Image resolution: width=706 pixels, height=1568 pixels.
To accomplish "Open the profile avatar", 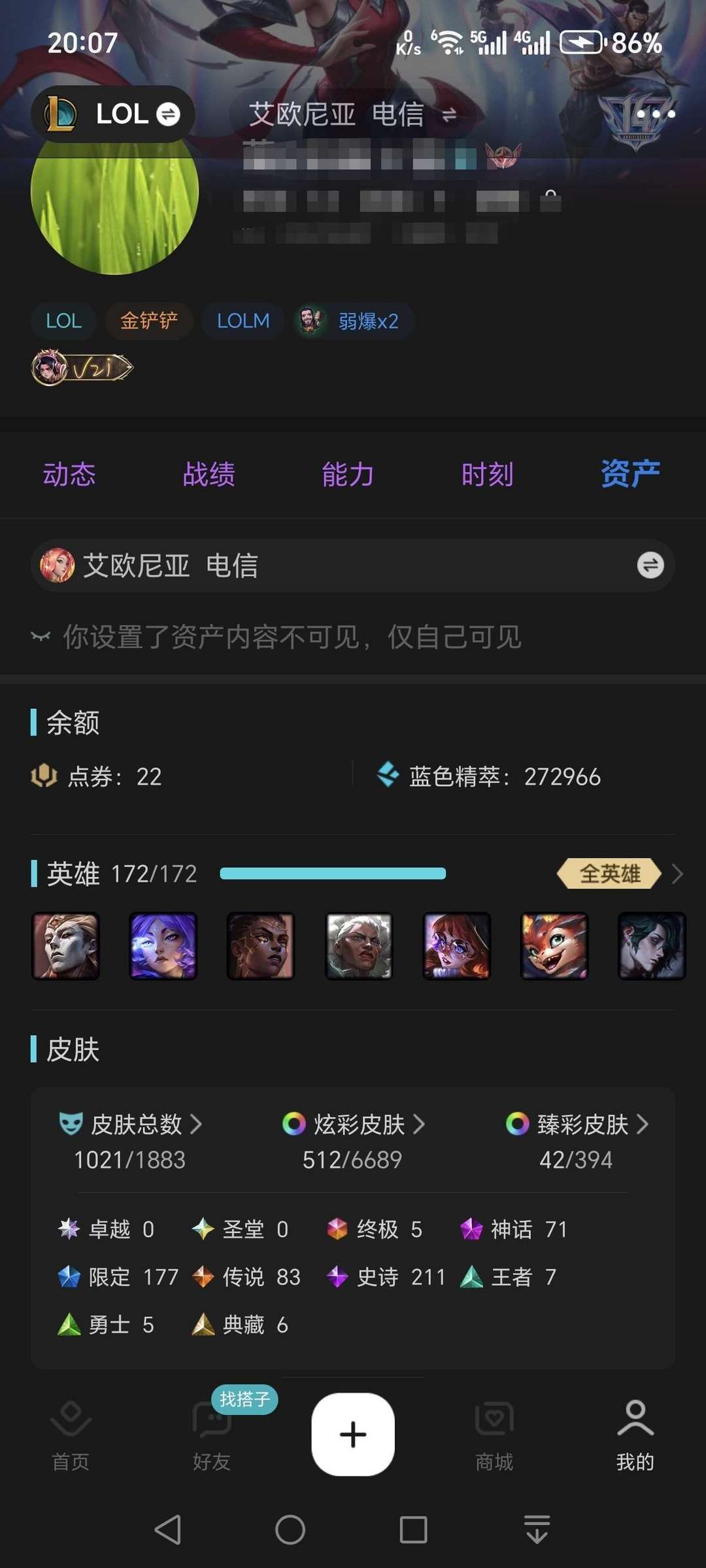I will (114, 196).
